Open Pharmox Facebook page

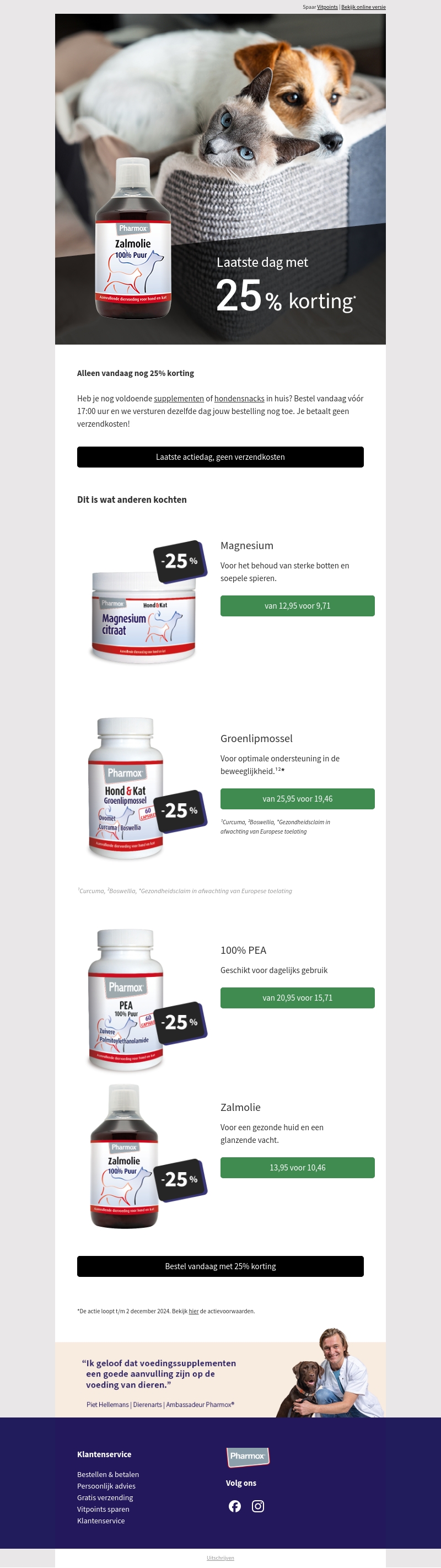tap(235, 1506)
